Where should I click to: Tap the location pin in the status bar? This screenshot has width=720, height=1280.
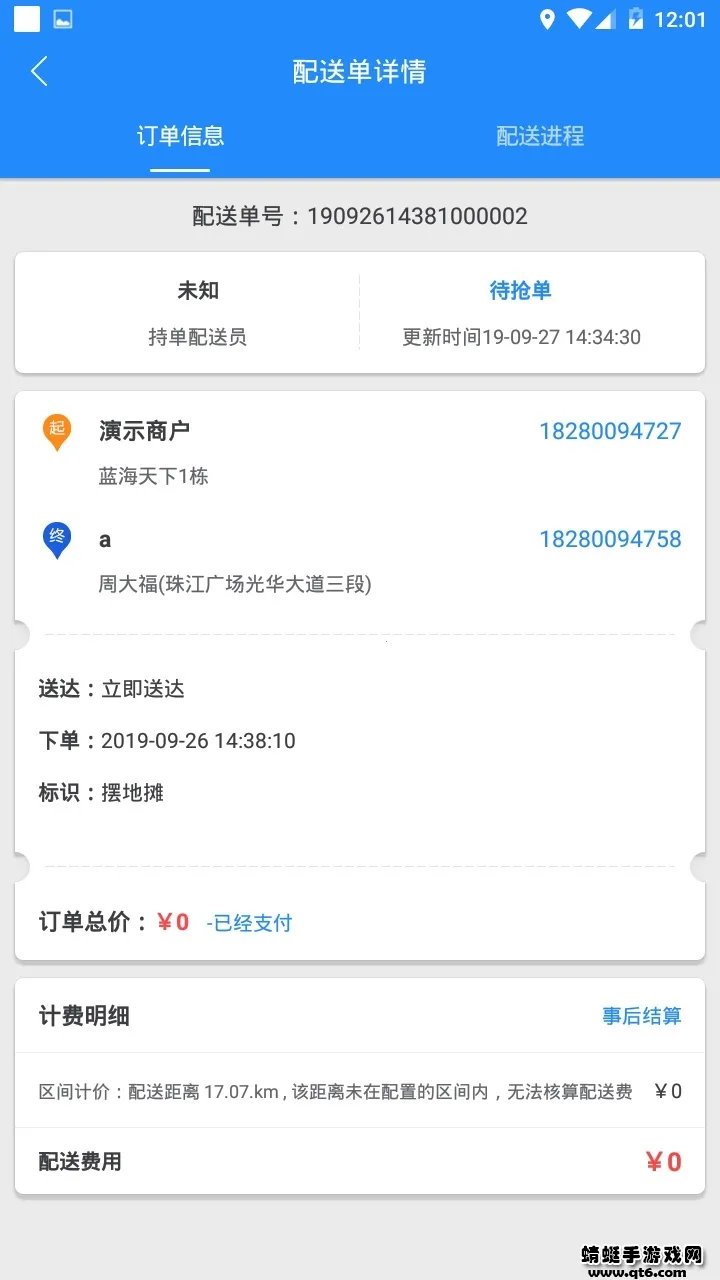point(546,18)
